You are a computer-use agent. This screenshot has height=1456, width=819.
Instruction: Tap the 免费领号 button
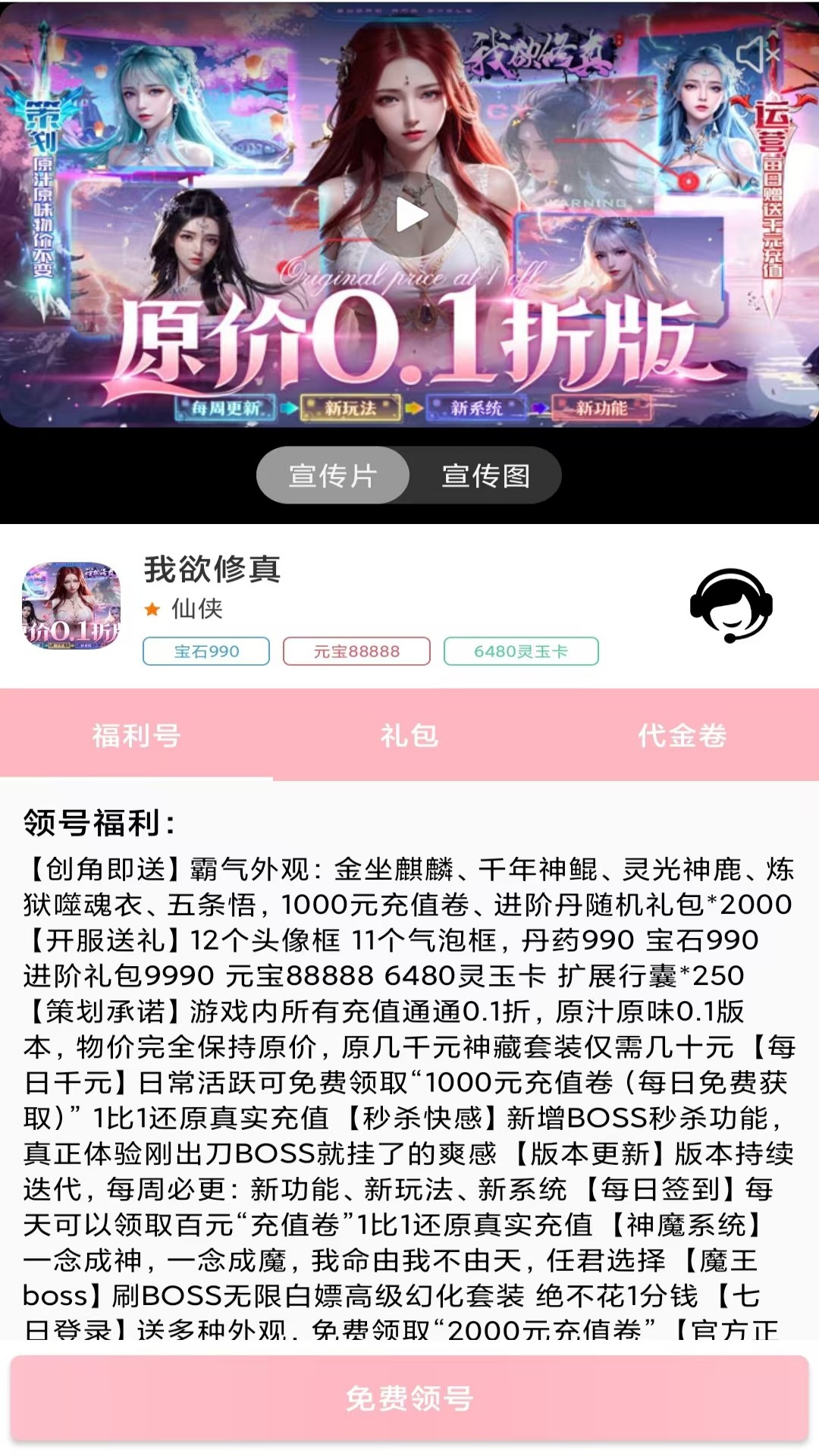pos(409,1398)
